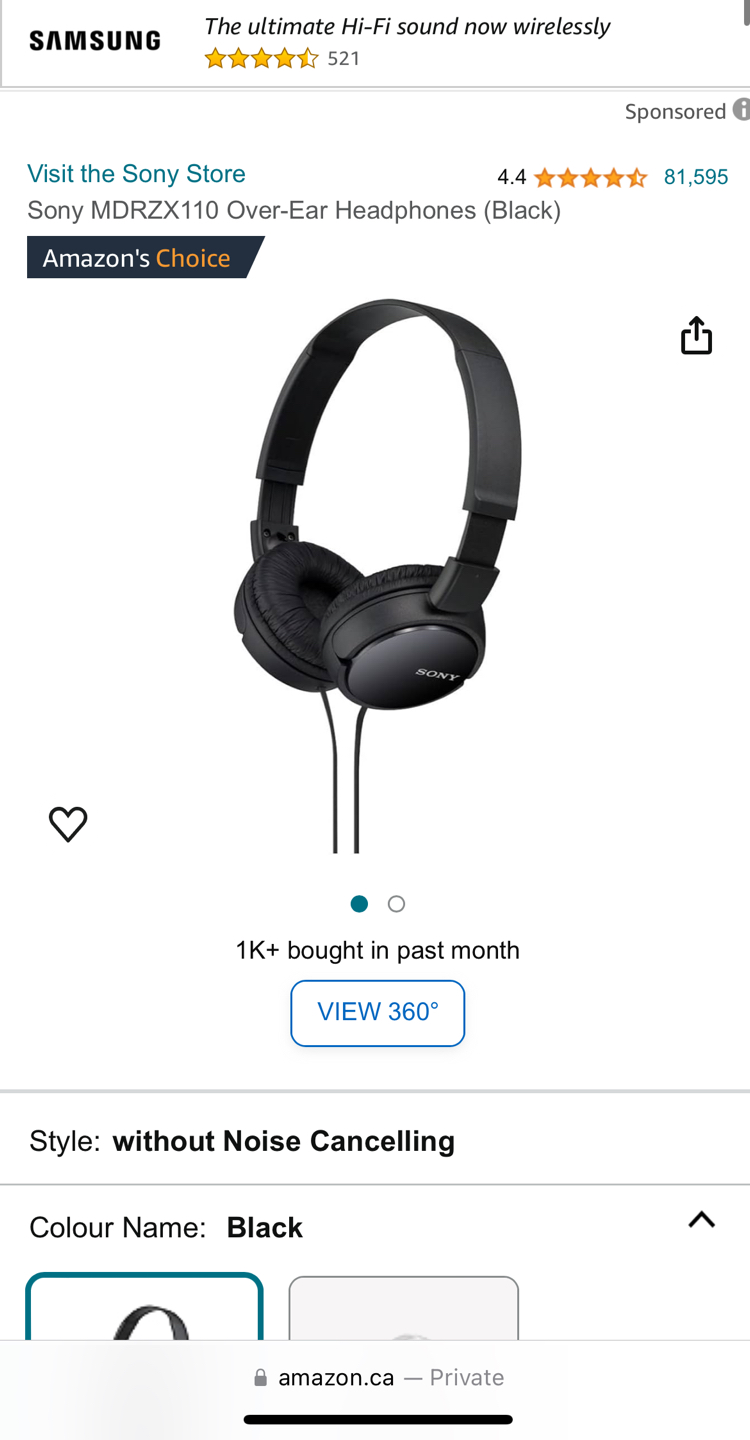The height and width of the screenshot is (1440, 750).
Task: Jump to second product image dot
Action: coord(397,904)
